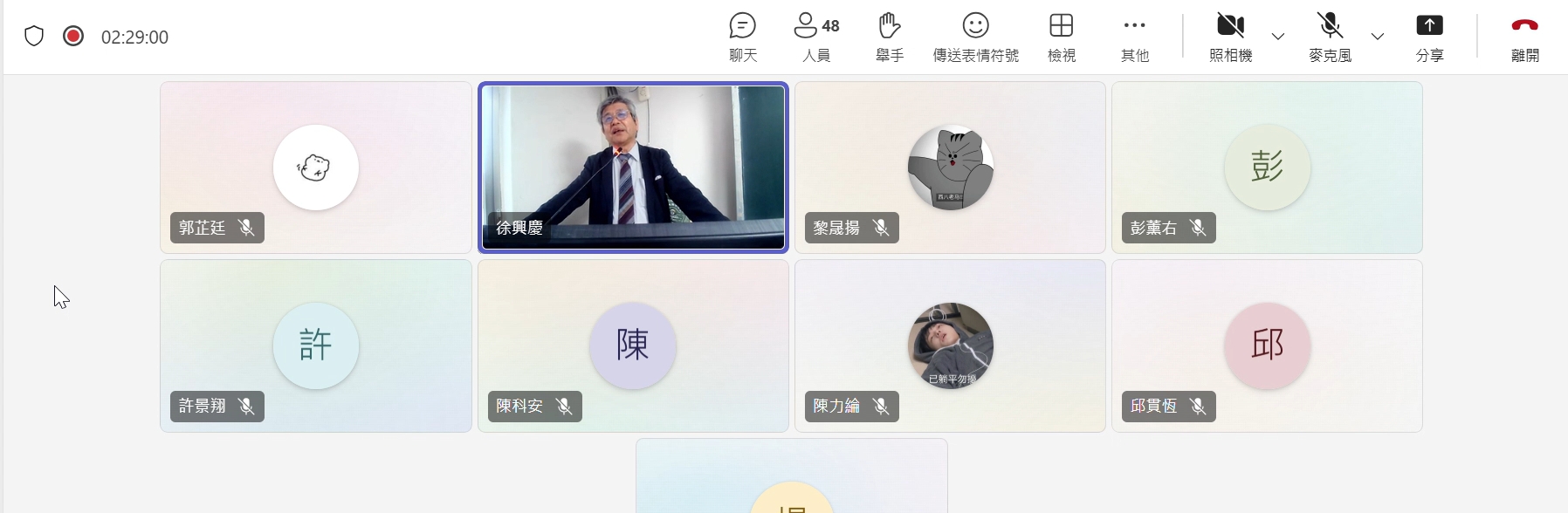The image size is (1568, 513).
Task: Show the 人員 participants list
Action: tap(816, 37)
